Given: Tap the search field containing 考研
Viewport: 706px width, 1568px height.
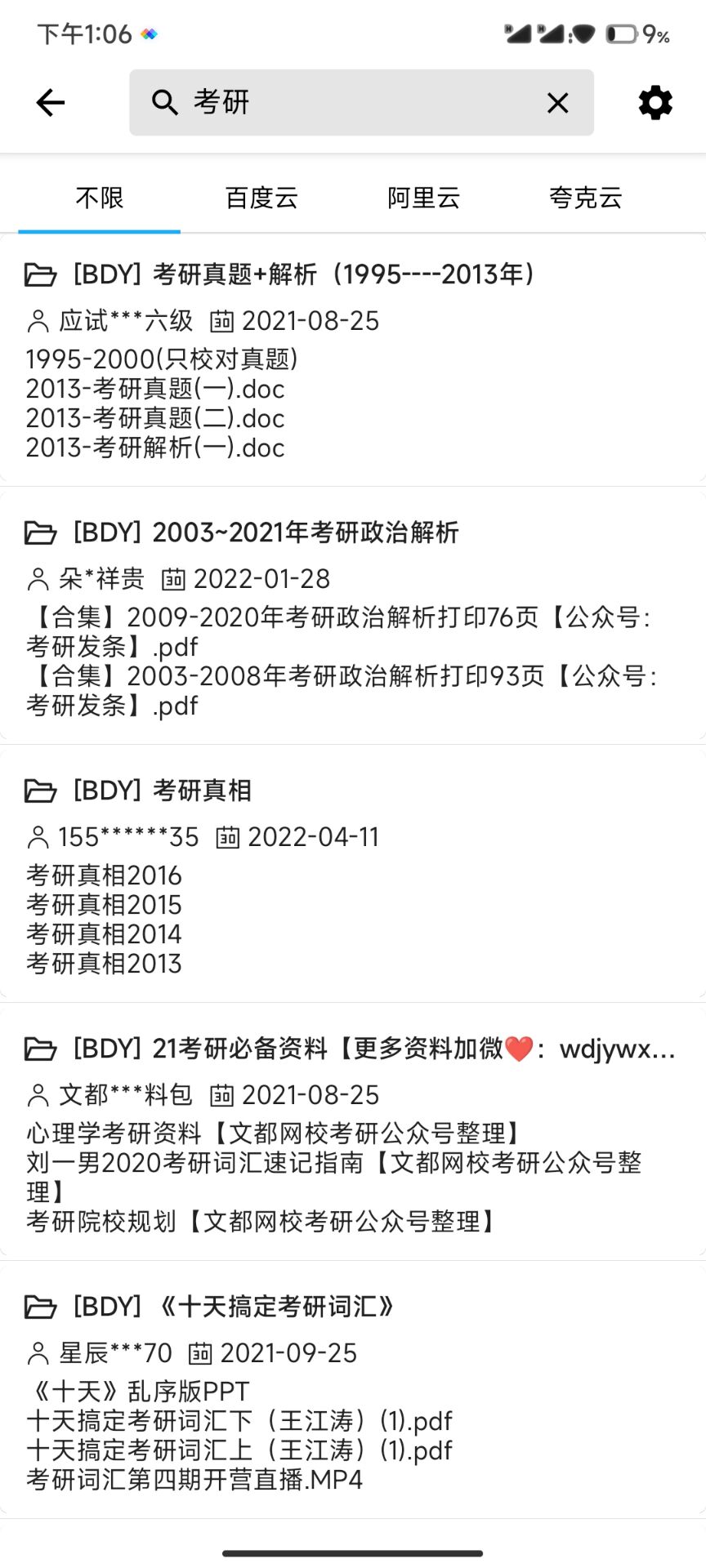Looking at the screenshot, I should click(343, 103).
